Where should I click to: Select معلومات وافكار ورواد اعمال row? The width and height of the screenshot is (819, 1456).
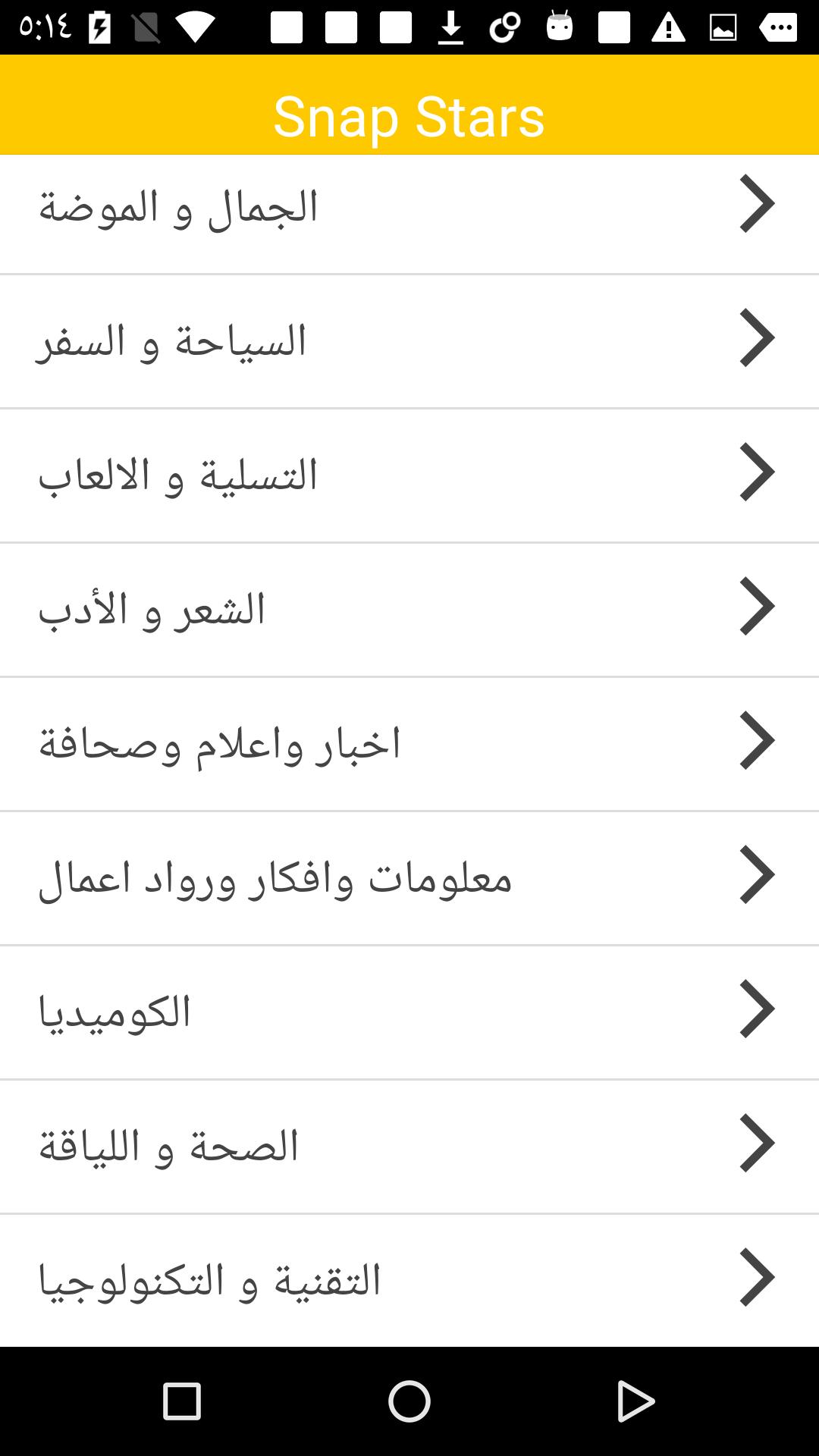pyautogui.click(x=409, y=877)
